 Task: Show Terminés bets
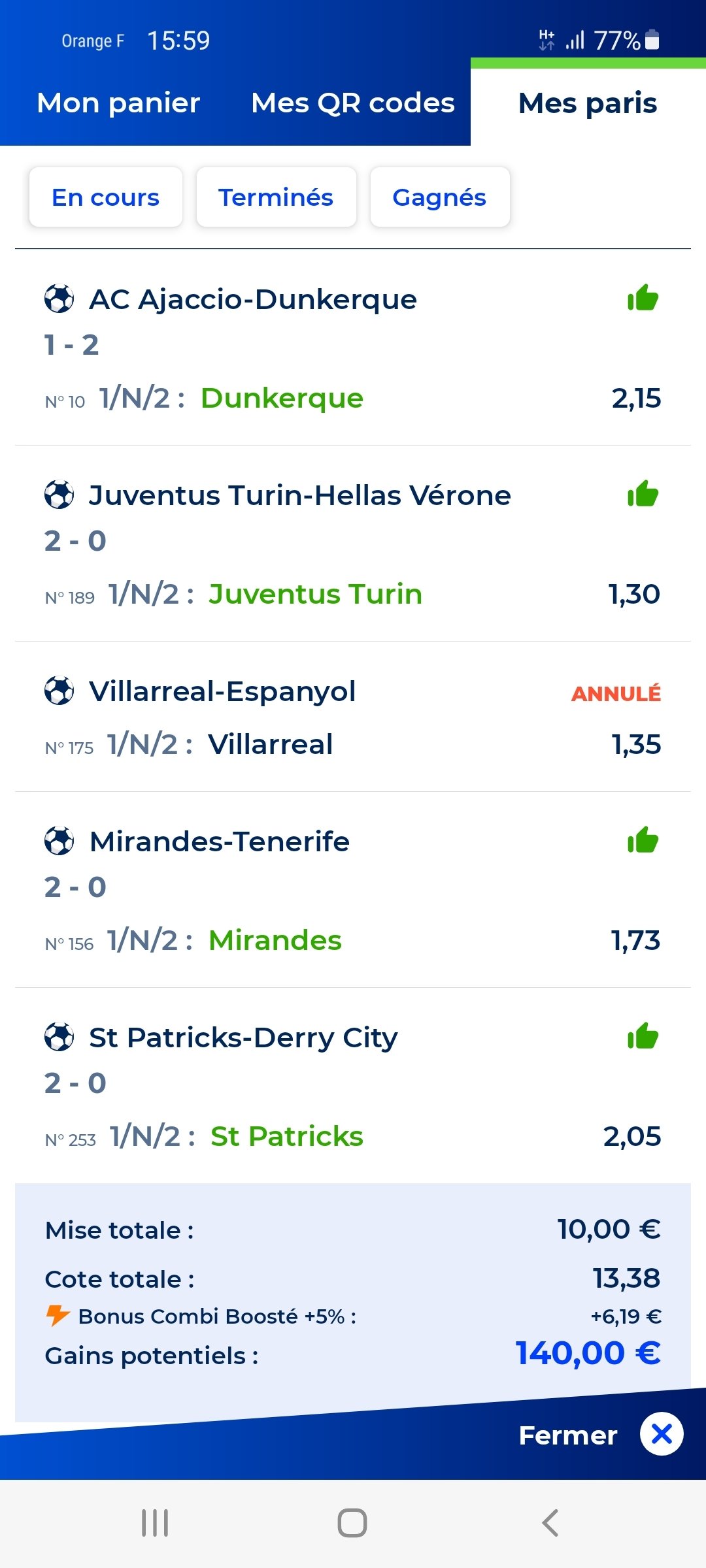(276, 197)
